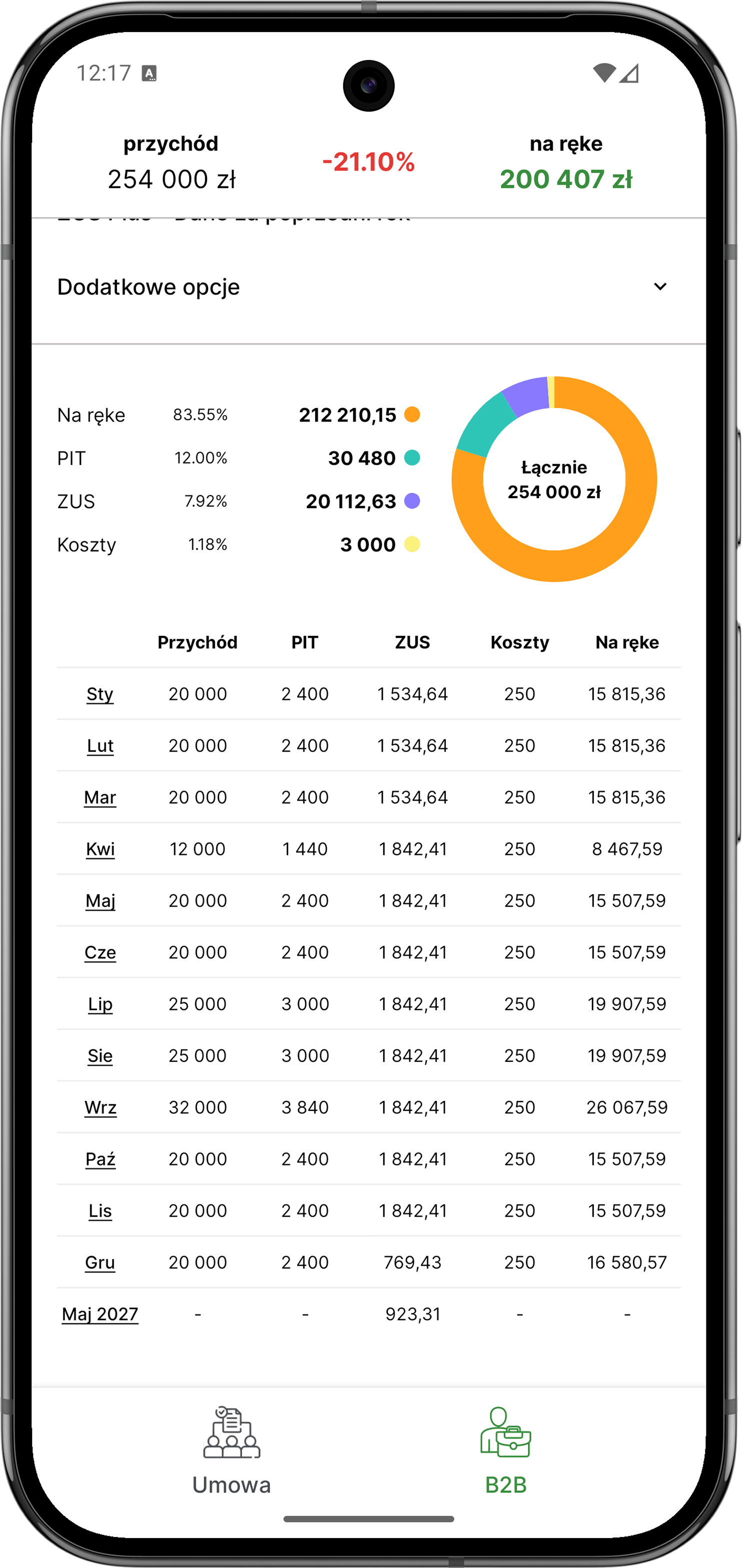
Task: Select the B2B tab
Action: point(505,1451)
